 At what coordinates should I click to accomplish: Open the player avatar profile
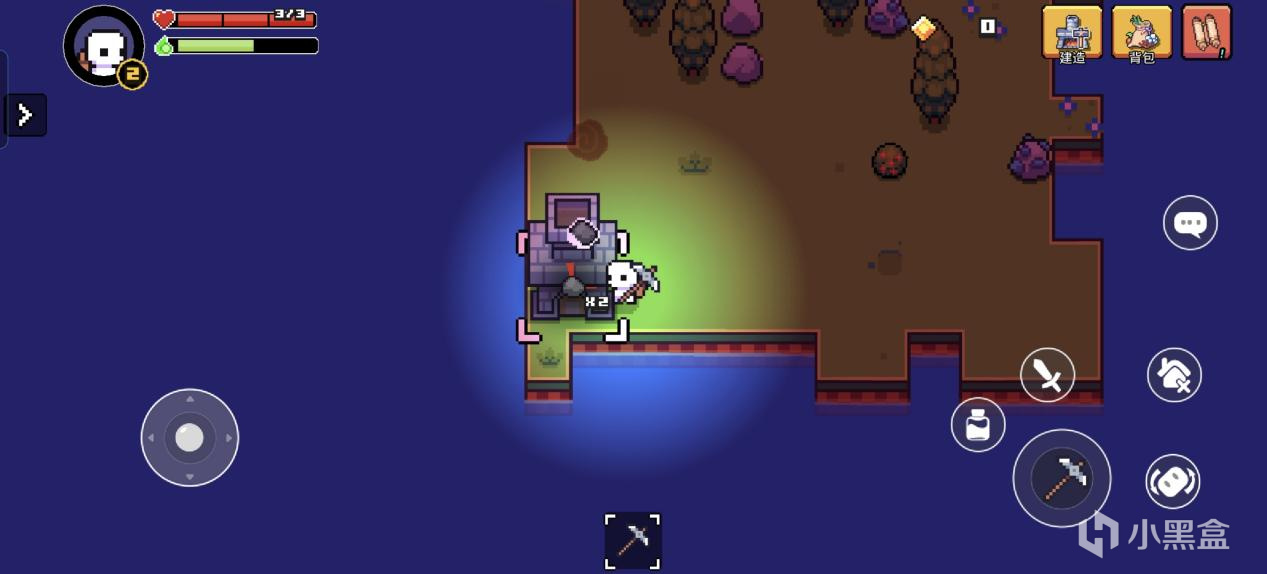pyautogui.click(x=103, y=46)
